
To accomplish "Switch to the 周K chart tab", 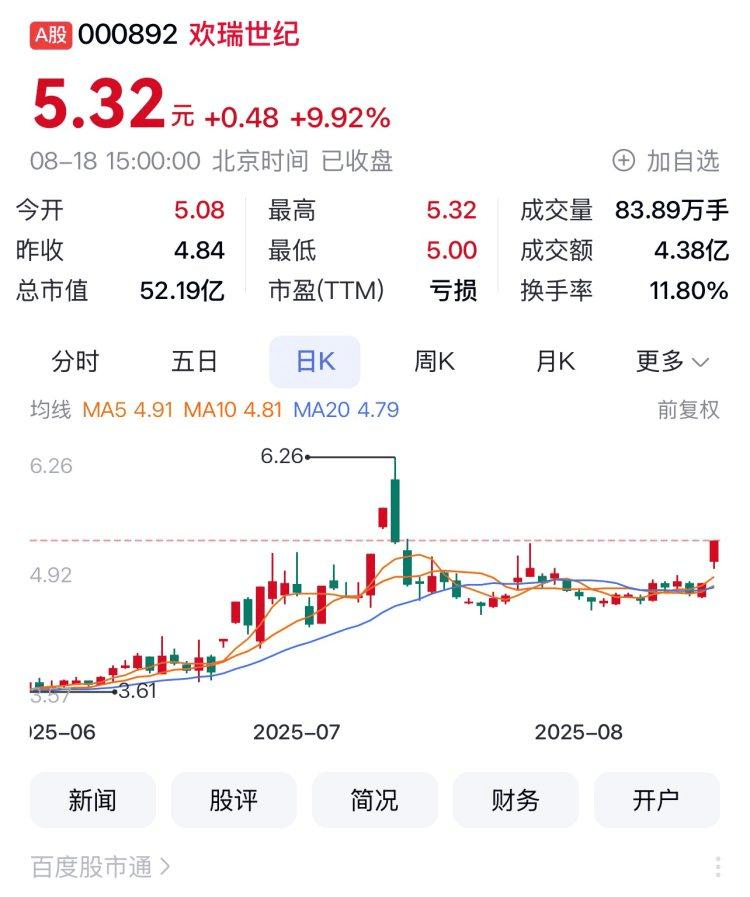I will pos(434,361).
